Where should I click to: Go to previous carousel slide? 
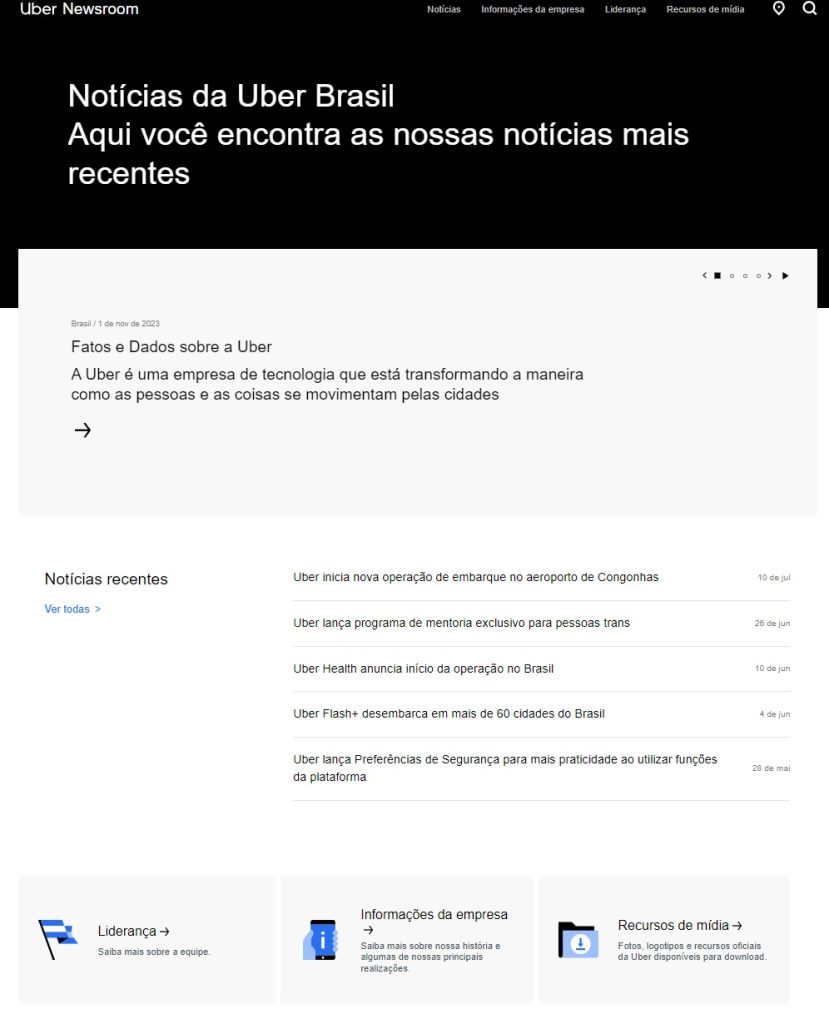[x=704, y=275]
